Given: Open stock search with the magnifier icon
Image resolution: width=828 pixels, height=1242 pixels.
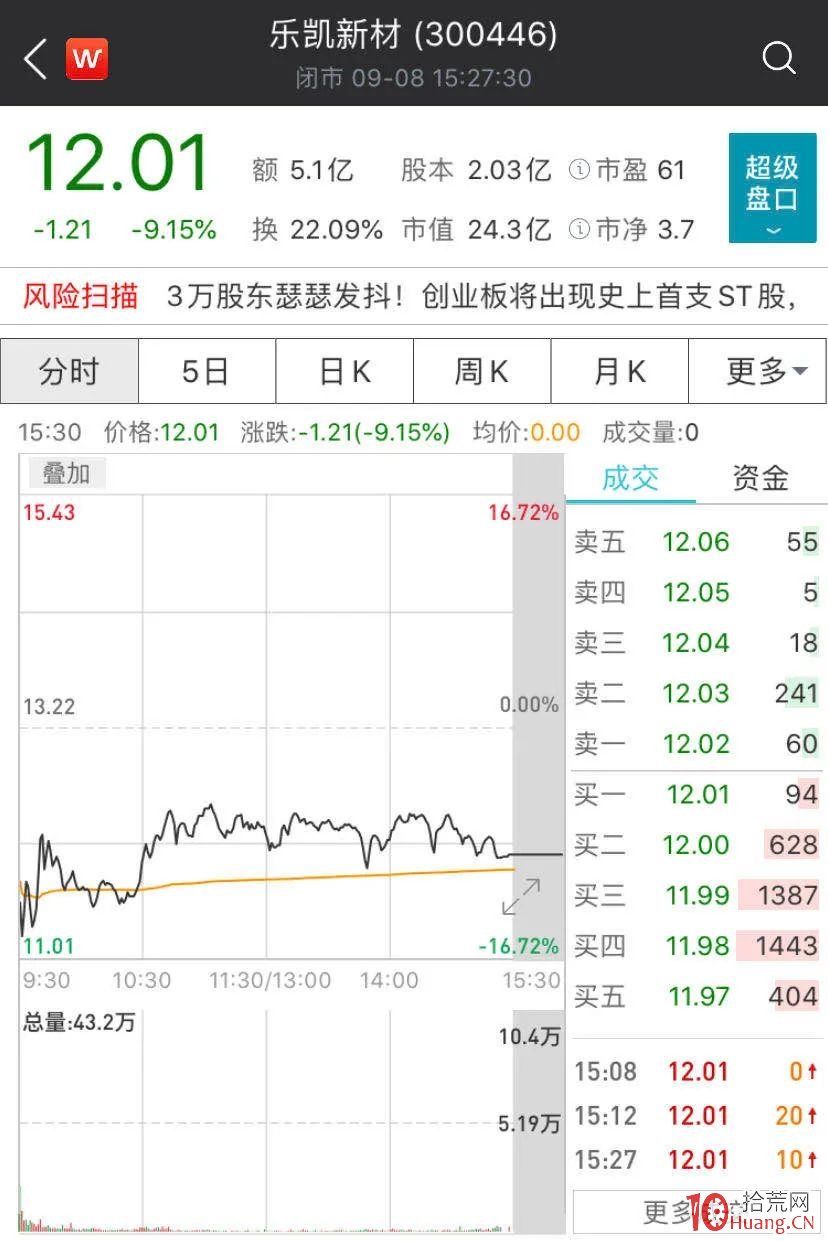Looking at the screenshot, I should tap(779, 58).
